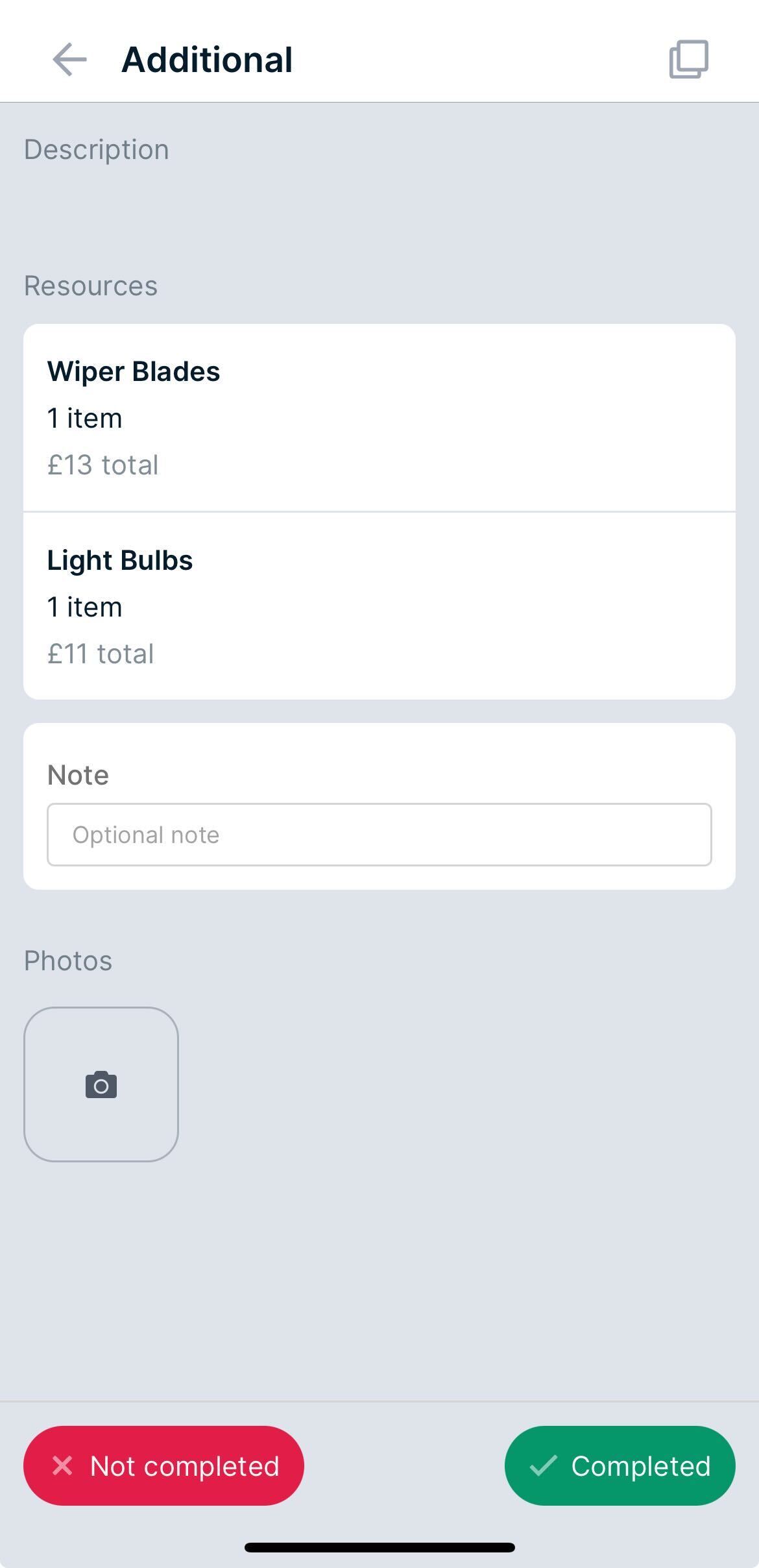Image resolution: width=759 pixels, height=1568 pixels.
Task: Mark the job as Not completed
Action: pos(163,1467)
